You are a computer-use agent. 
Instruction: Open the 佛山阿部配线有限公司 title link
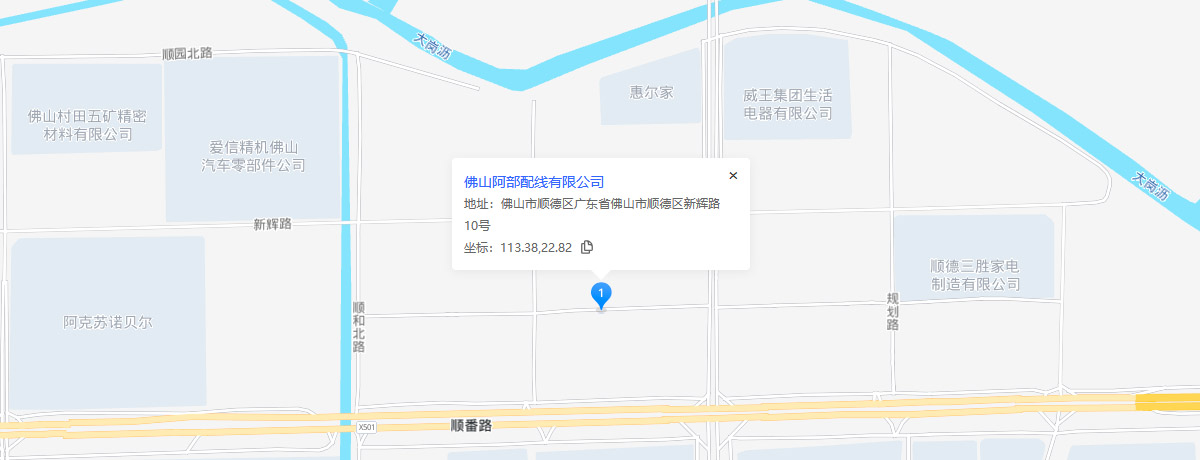(534, 182)
